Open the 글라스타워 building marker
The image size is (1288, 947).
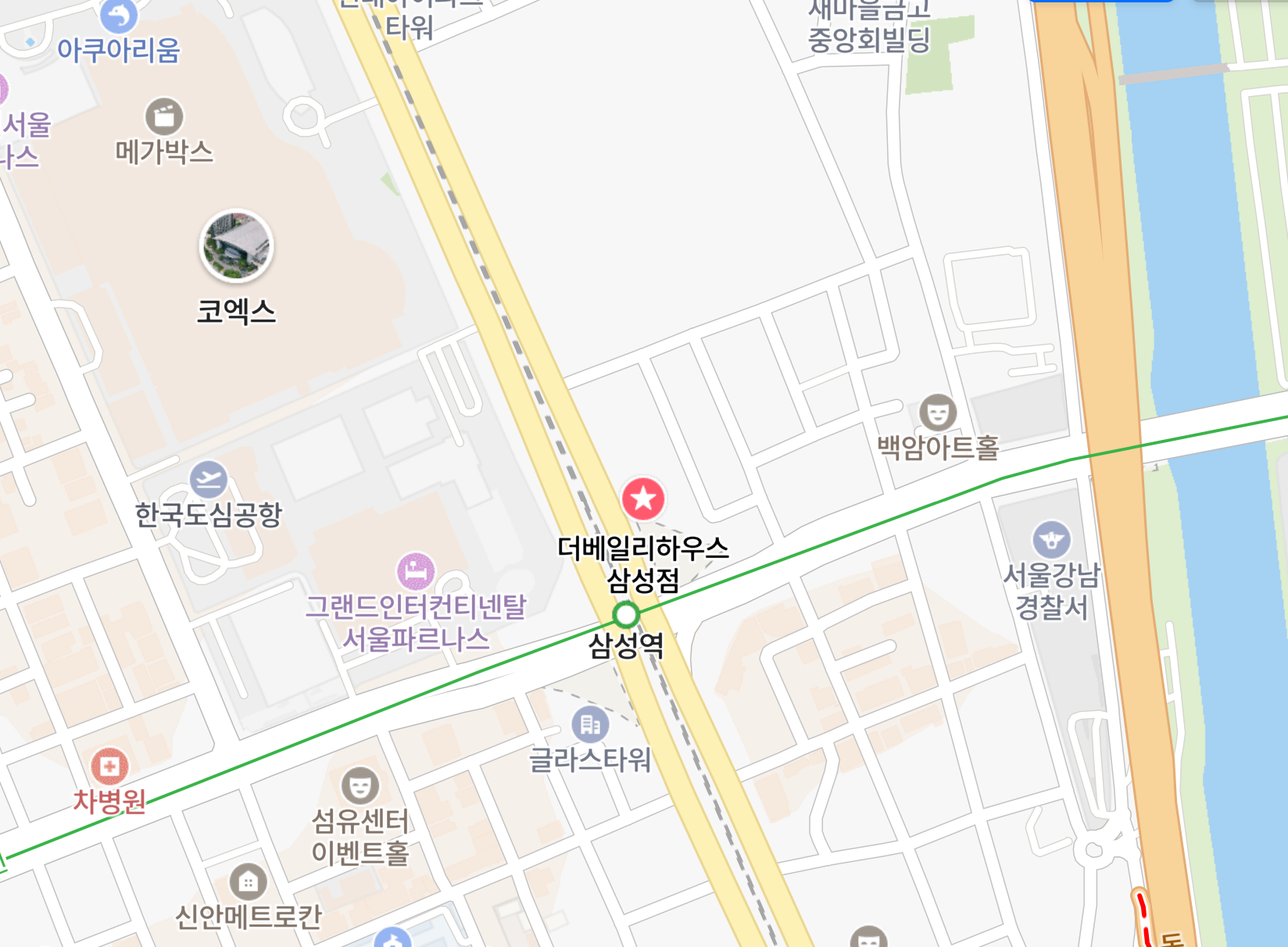[x=590, y=725]
